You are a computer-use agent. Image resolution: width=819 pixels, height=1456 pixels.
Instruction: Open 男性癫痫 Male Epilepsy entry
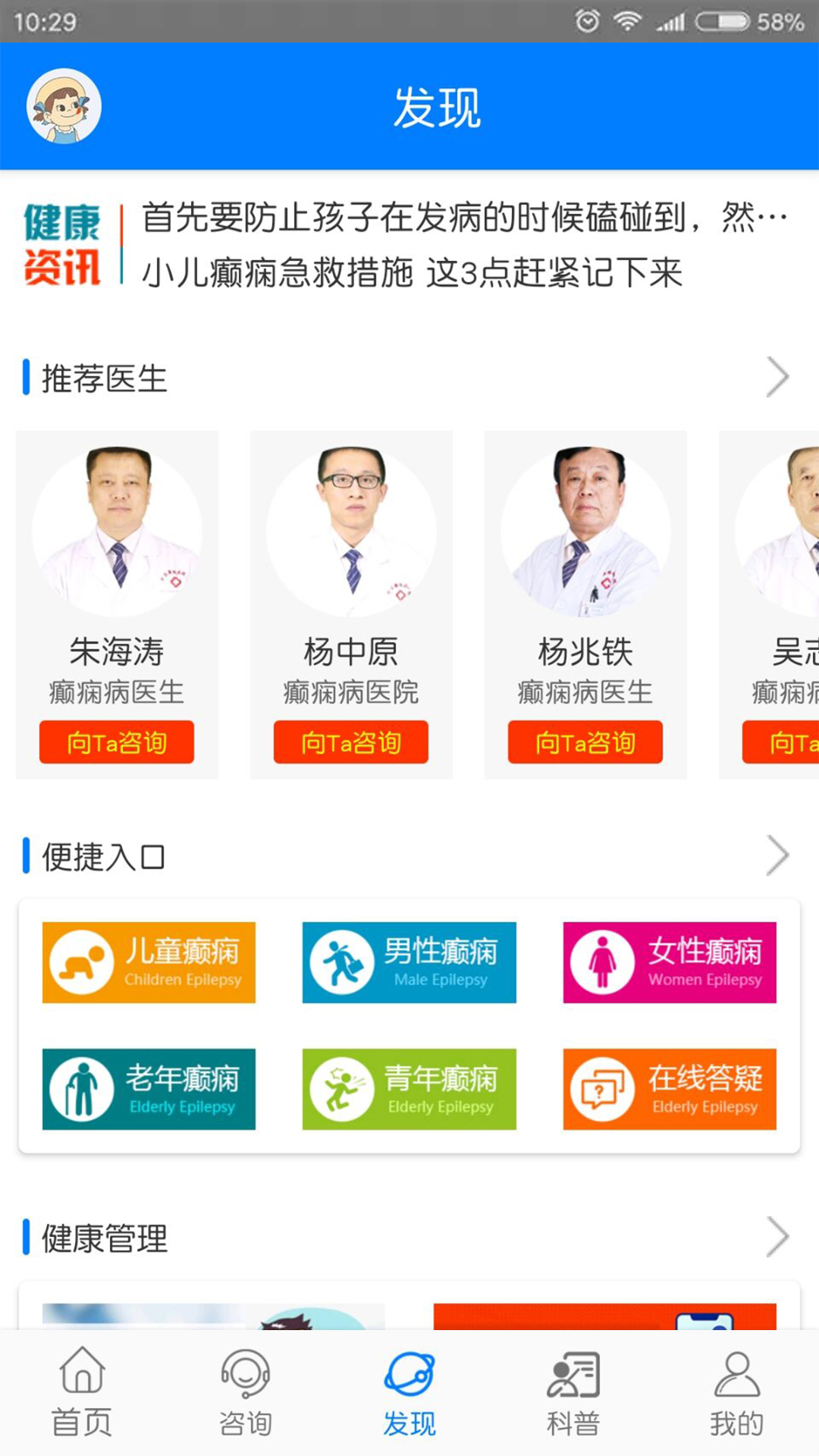click(x=409, y=962)
